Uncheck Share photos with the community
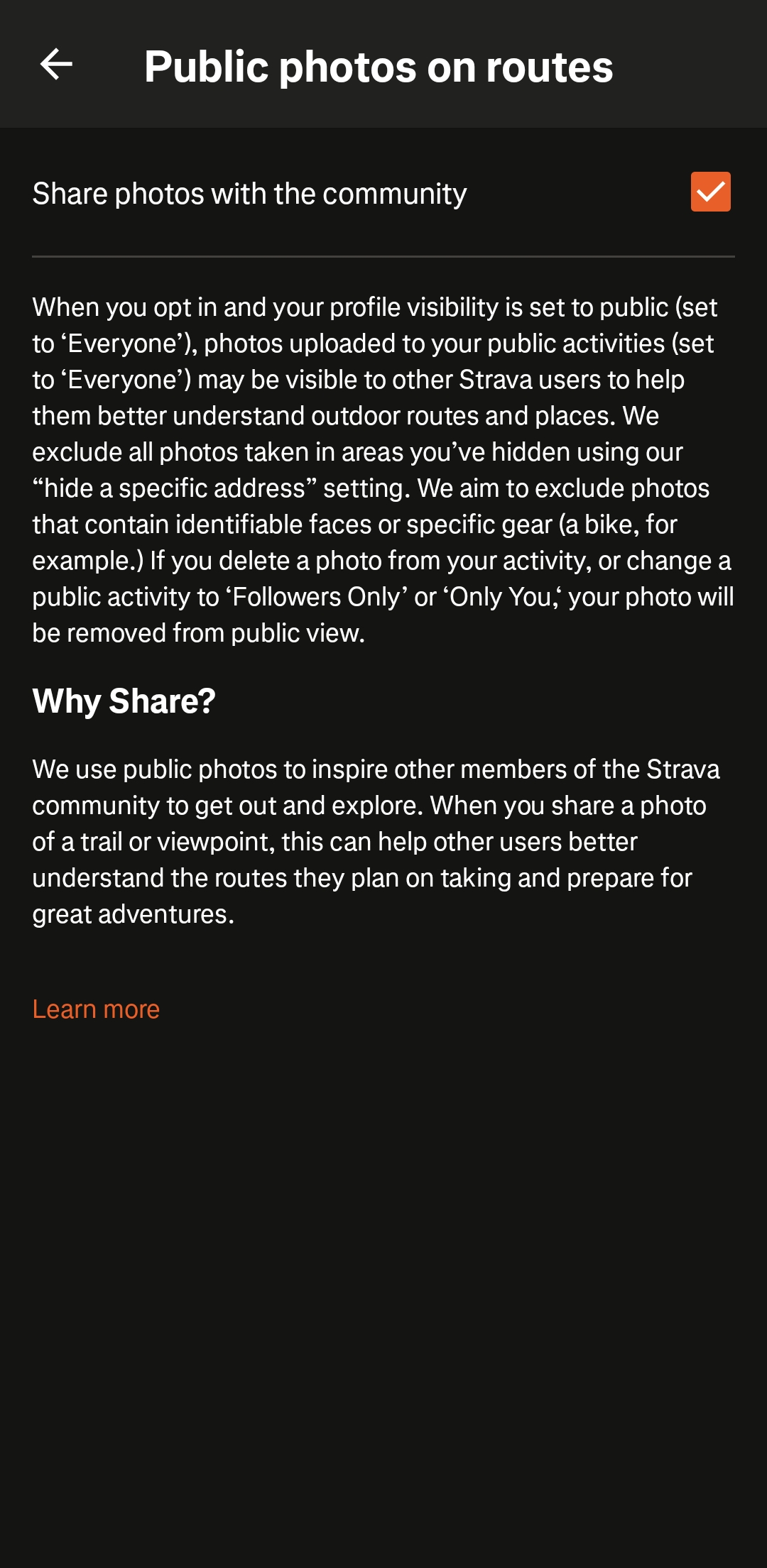This screenshot has height=1568, width=767. (x=710, y=192)
